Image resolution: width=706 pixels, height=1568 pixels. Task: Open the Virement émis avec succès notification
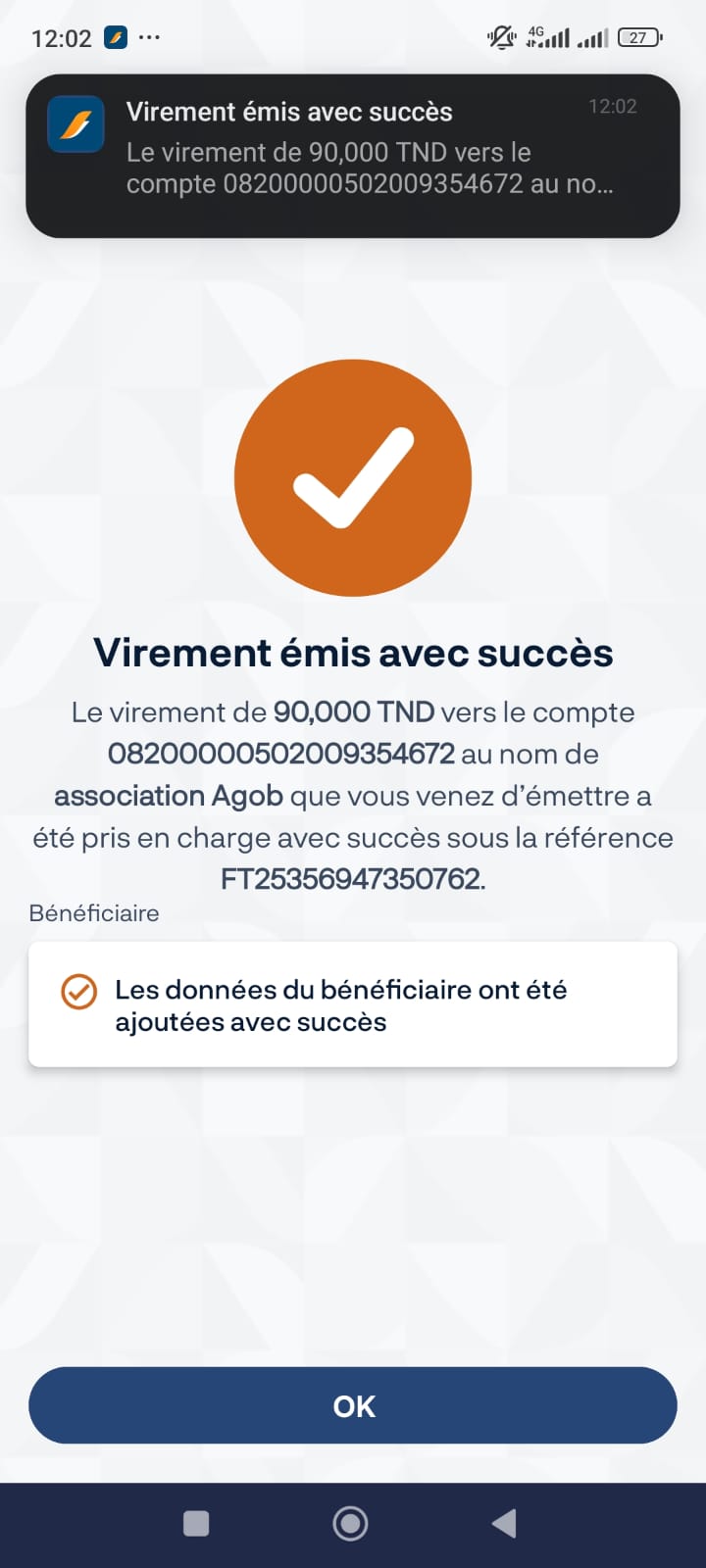tap(353, 156)
